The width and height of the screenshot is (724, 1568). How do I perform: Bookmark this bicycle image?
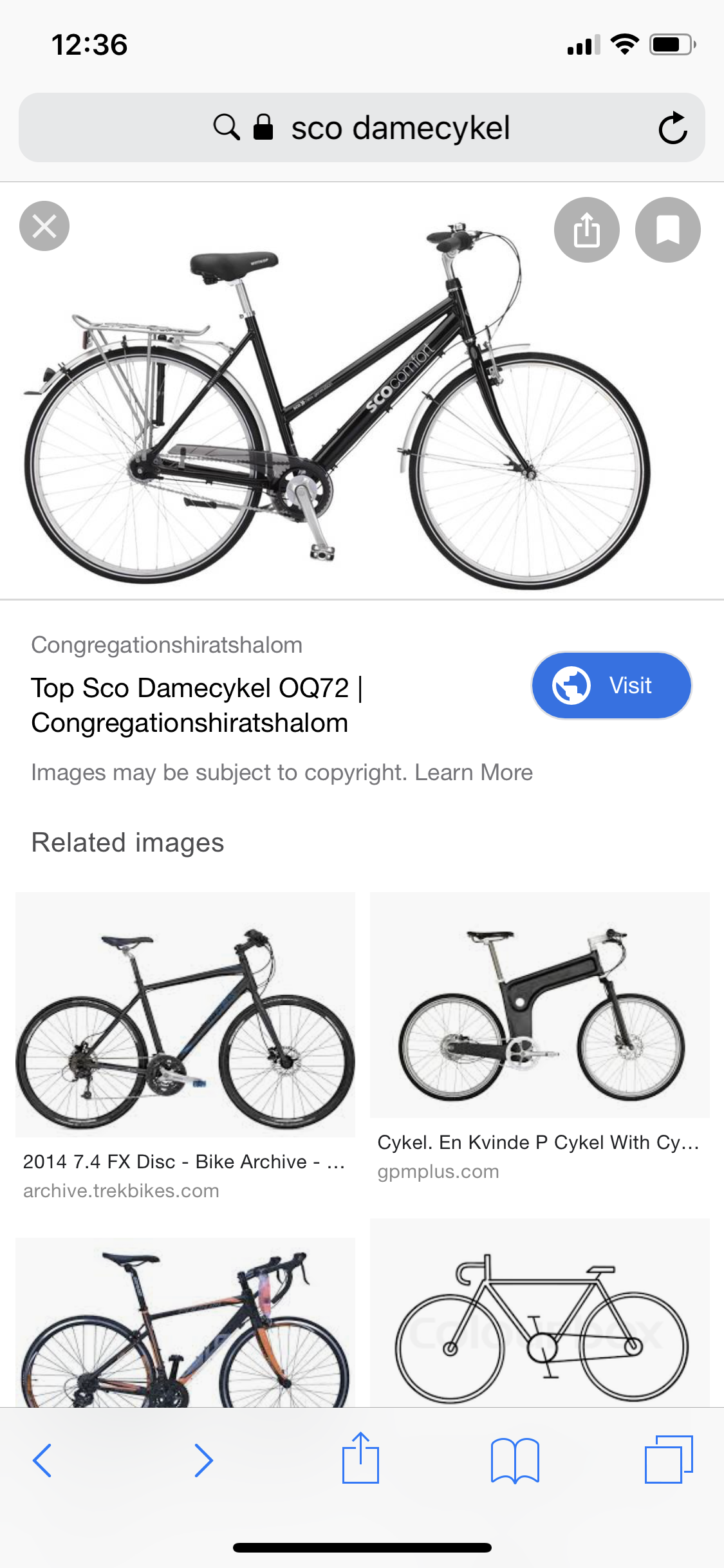point(667,230)
